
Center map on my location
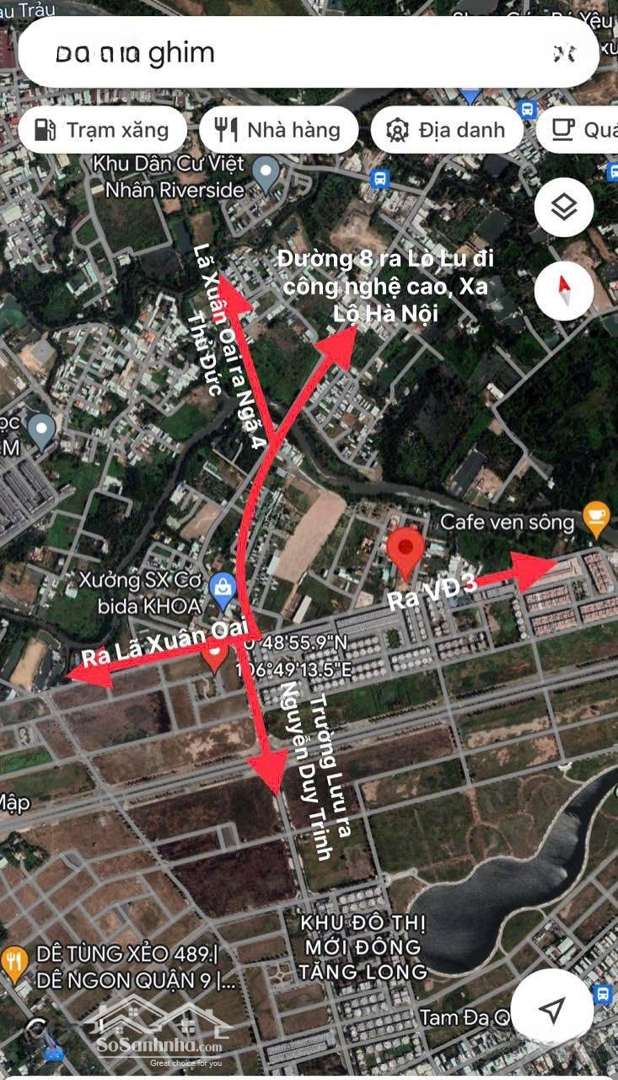point(551,1010)
